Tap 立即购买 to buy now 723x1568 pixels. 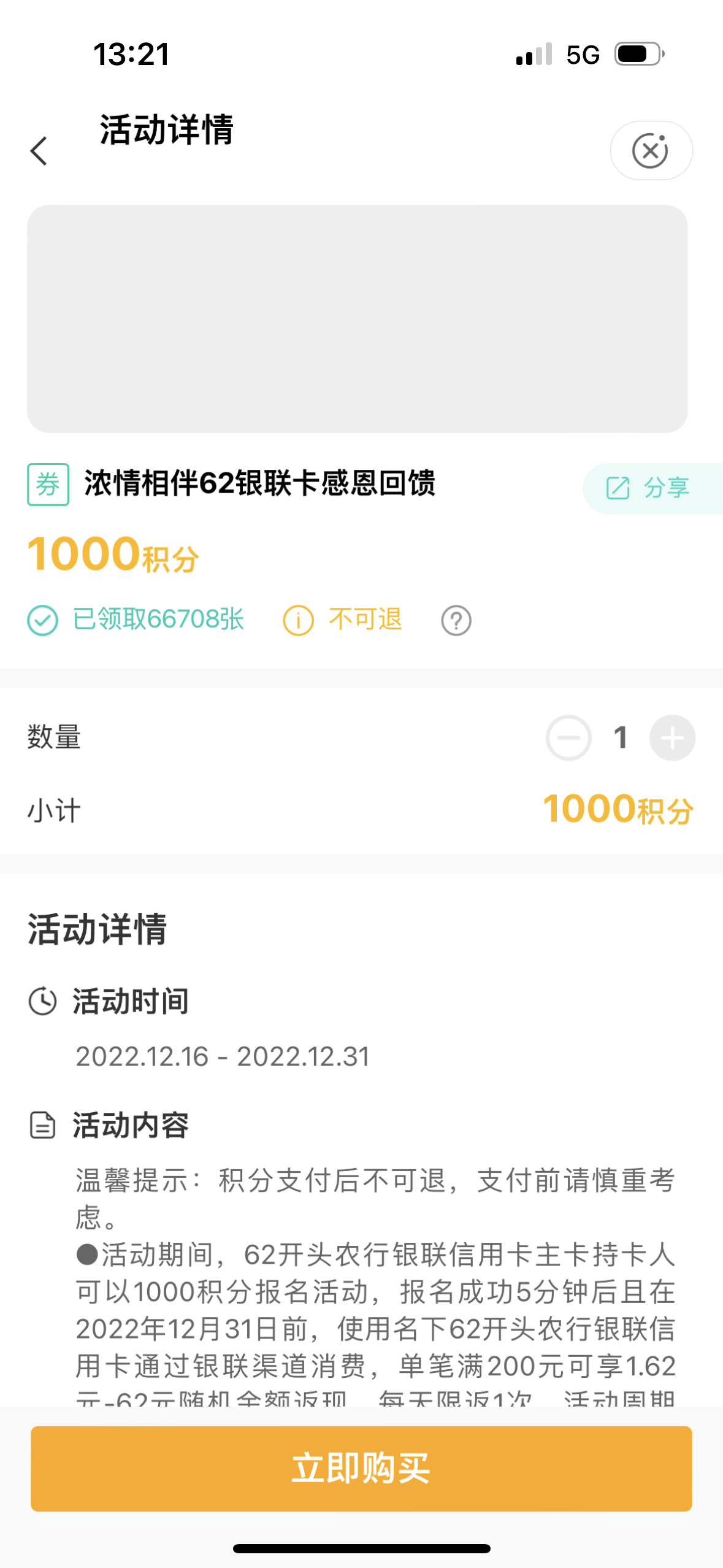click(x=361, y=1468)
